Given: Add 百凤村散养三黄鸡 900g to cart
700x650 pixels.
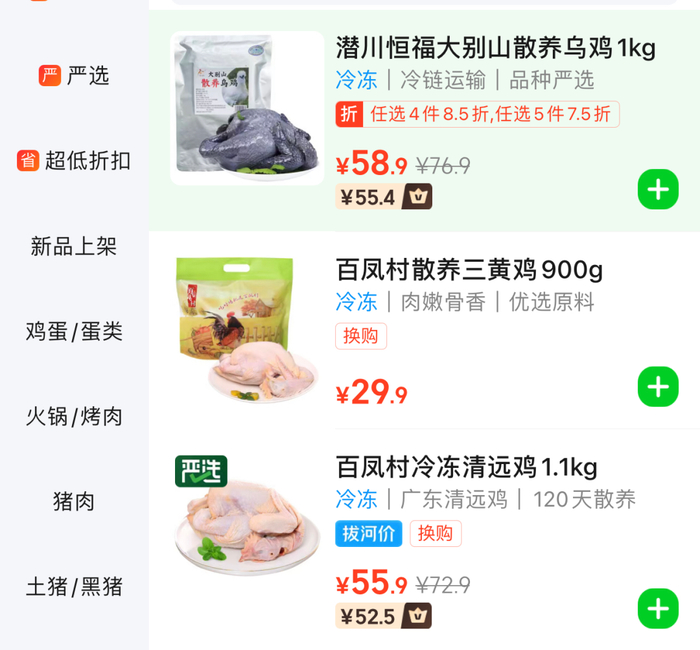Looking at the screenshot, I should 658,387.
